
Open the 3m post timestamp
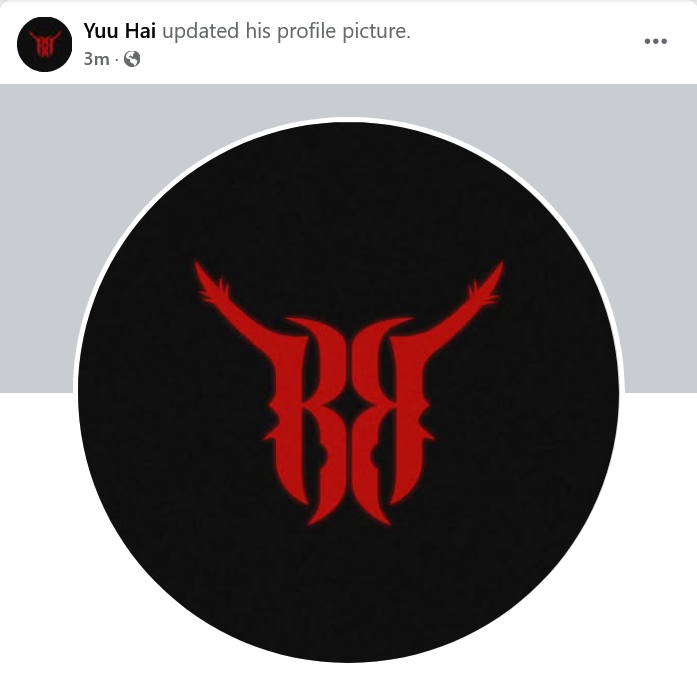coord(96,59)
